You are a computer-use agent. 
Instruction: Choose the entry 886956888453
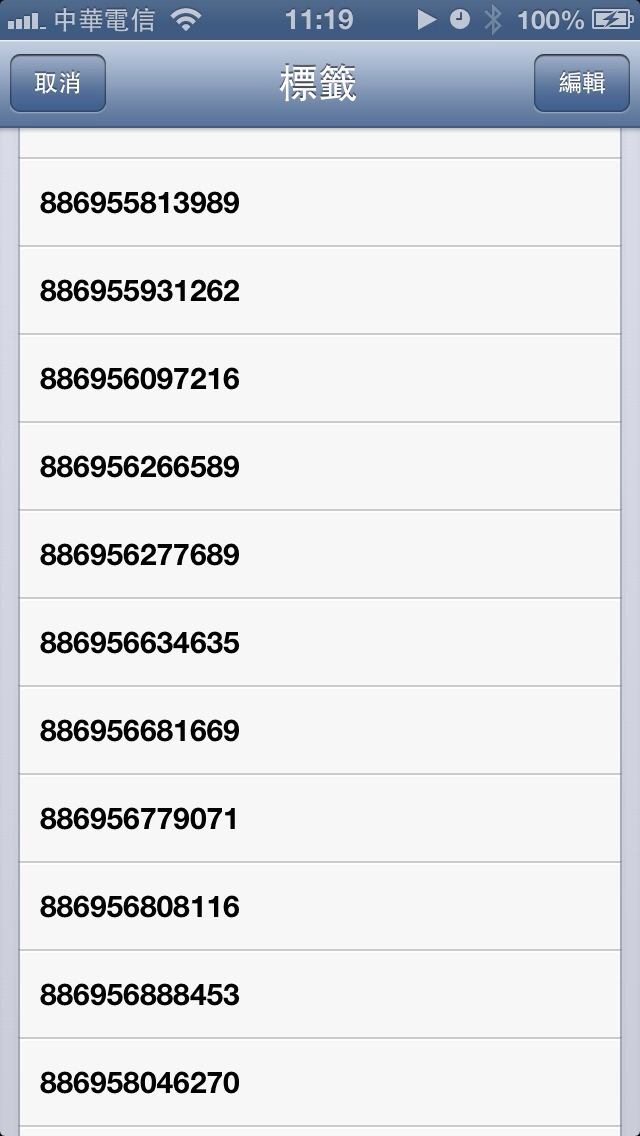(x=320, y=995)
